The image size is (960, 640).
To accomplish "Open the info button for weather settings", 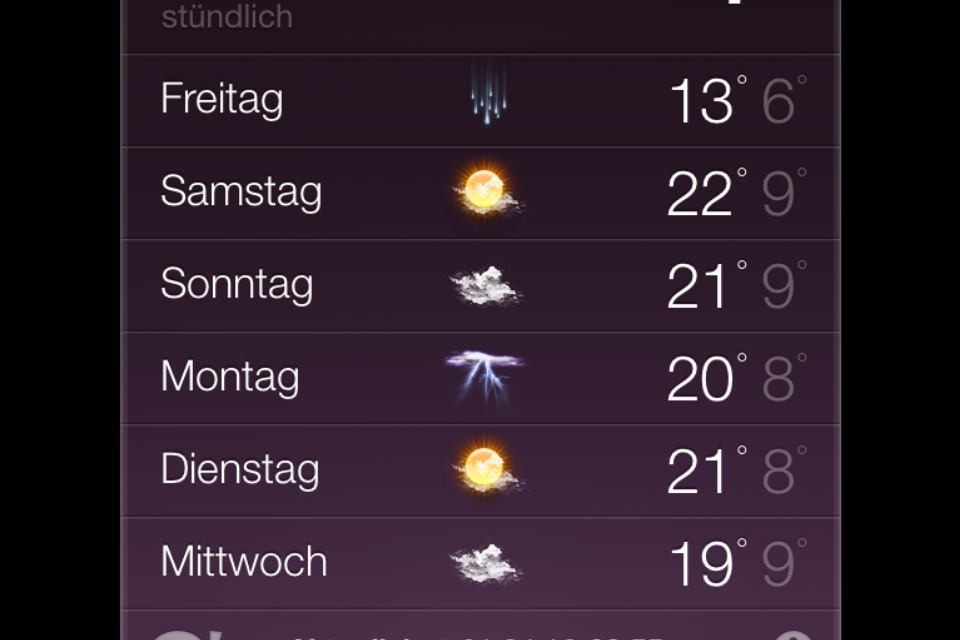I will coord(792,635).
